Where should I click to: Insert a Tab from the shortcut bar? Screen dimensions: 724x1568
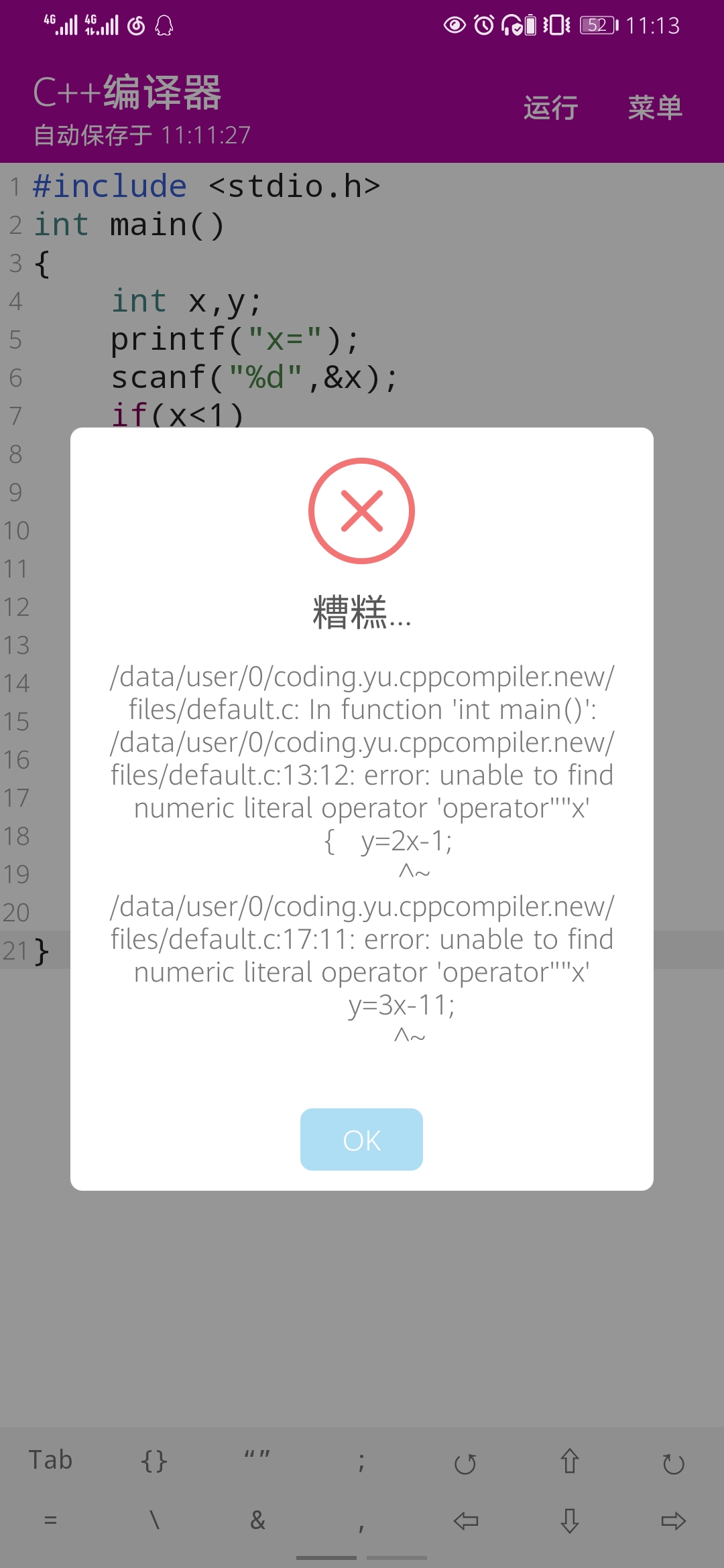point(50,1460)
